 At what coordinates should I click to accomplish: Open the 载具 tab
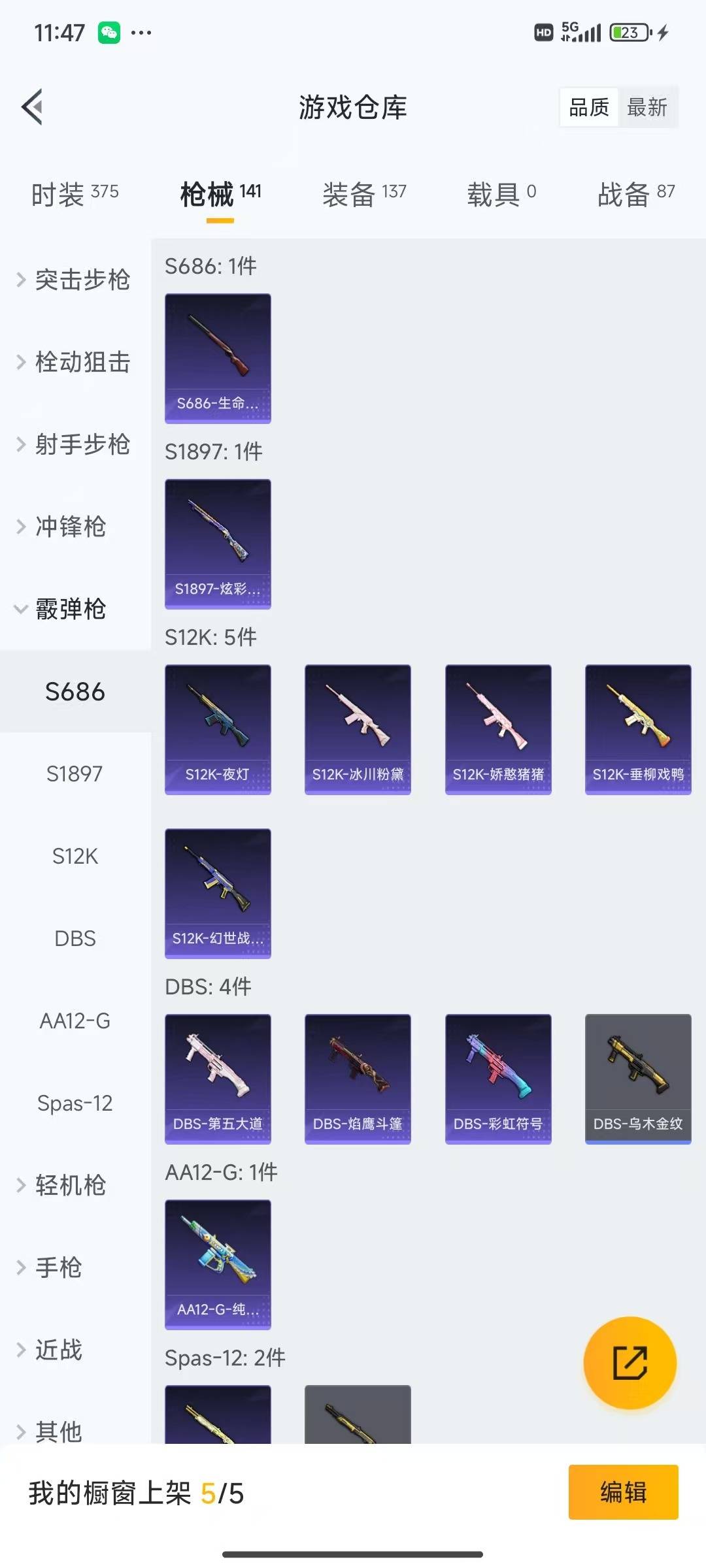(501, 194)
